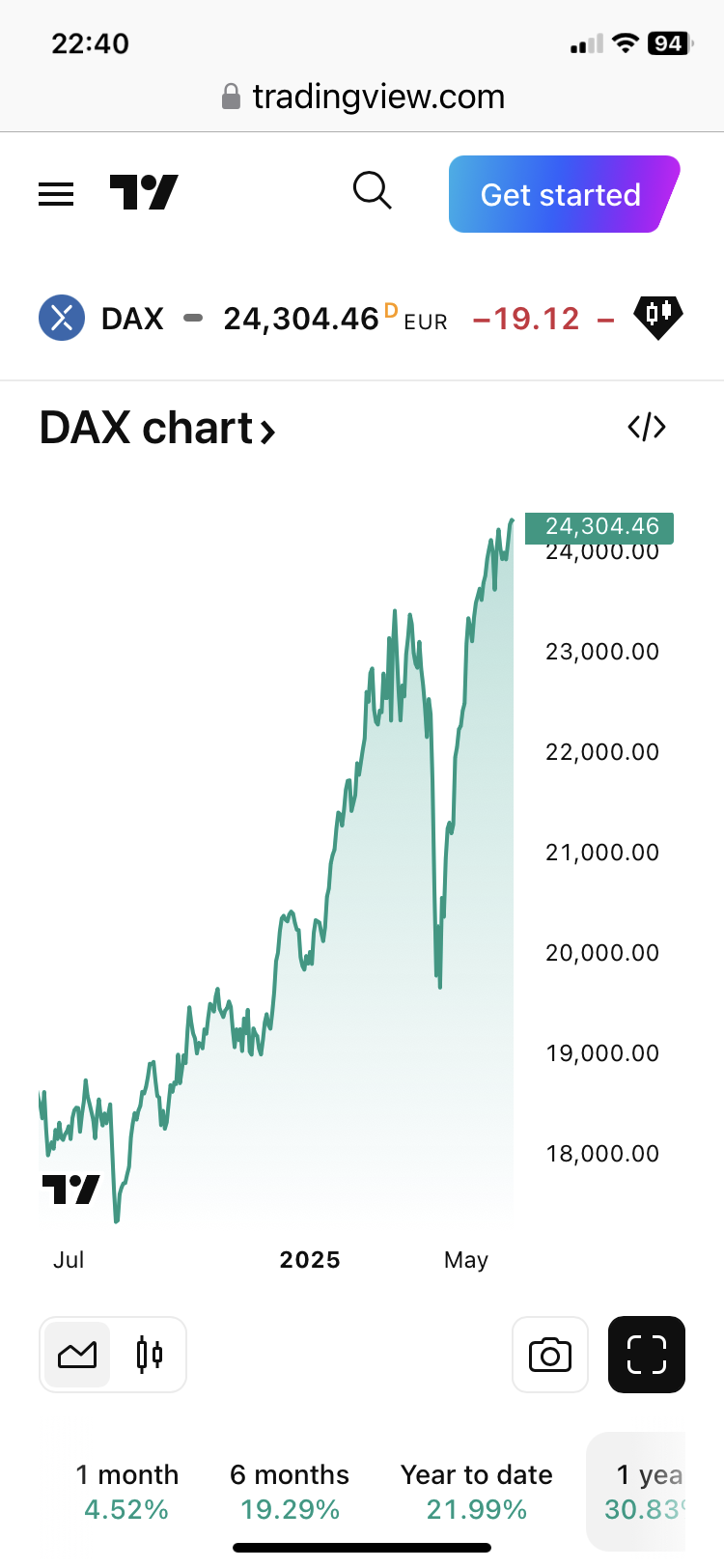The image size is (724, 1568).
Task: Take a chart snapshot with camera
Action: point(550,1355)
